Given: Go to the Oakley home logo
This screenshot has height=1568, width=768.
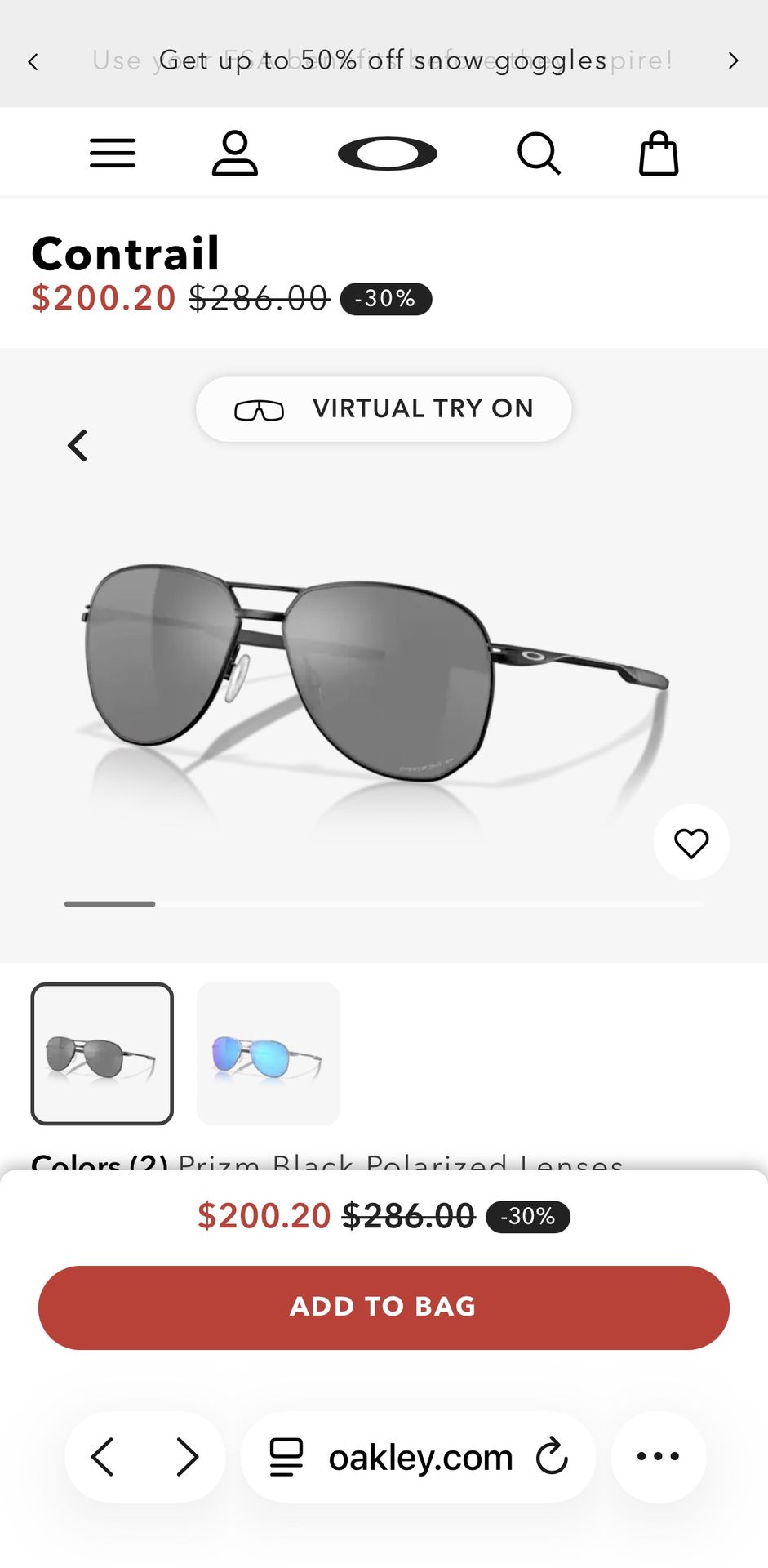Looking at the screenshot, I should [388, 154].
